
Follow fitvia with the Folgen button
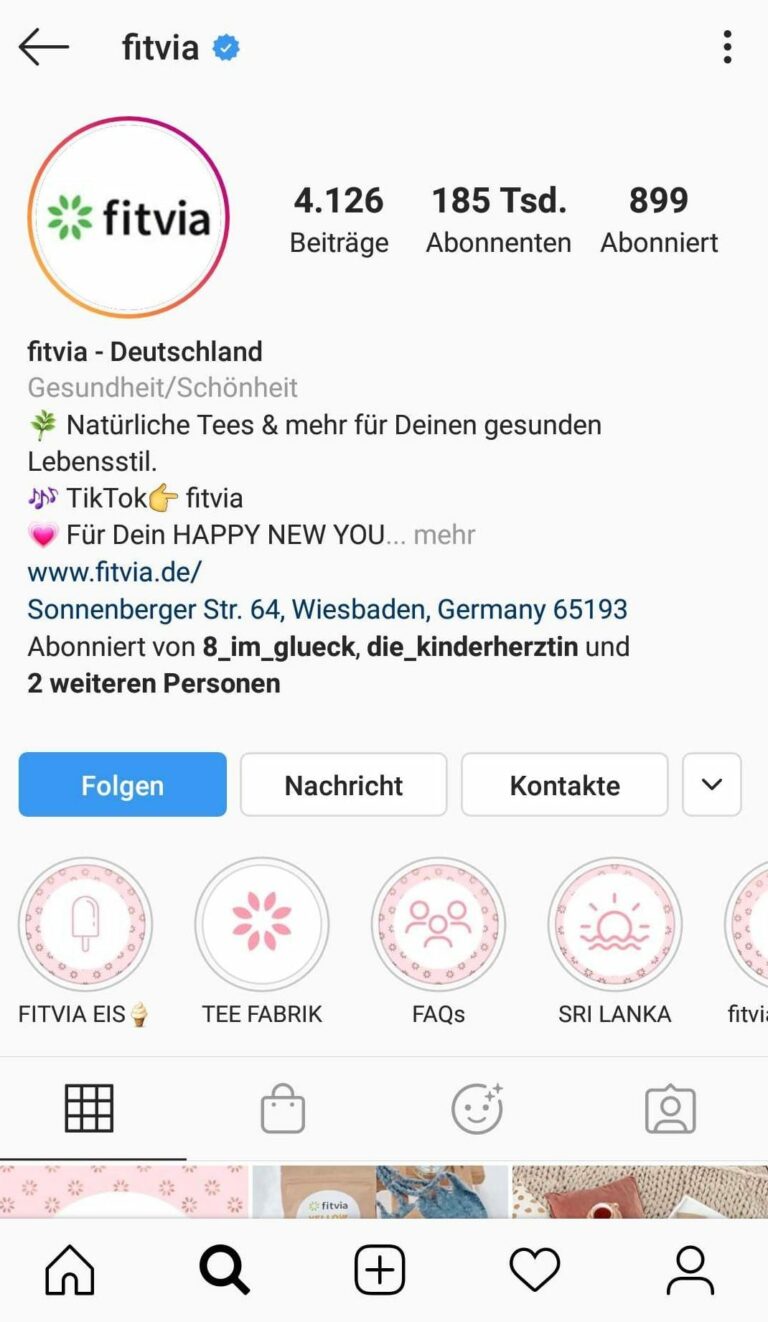(122, 785)
